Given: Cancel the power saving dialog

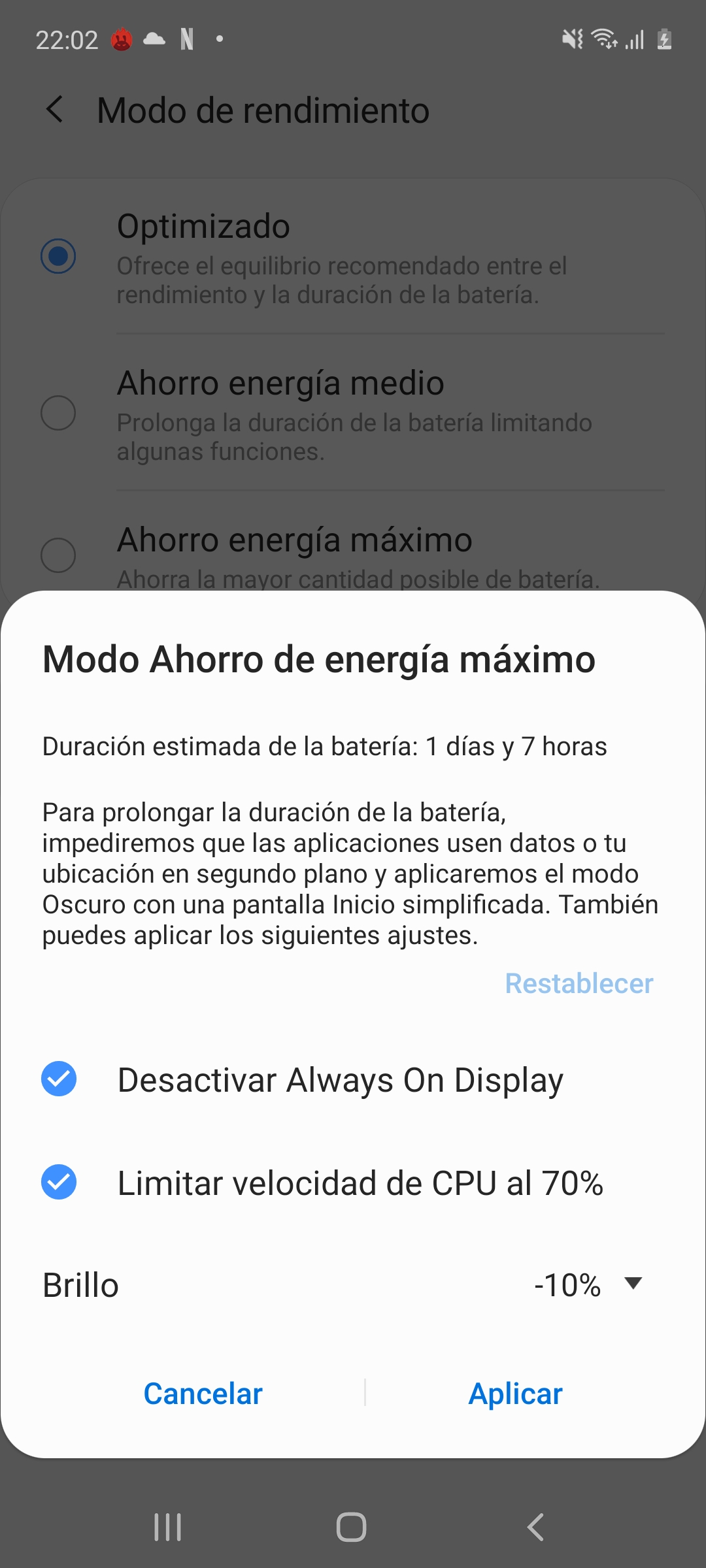Looking at the screenshot, I should 203,1394.
